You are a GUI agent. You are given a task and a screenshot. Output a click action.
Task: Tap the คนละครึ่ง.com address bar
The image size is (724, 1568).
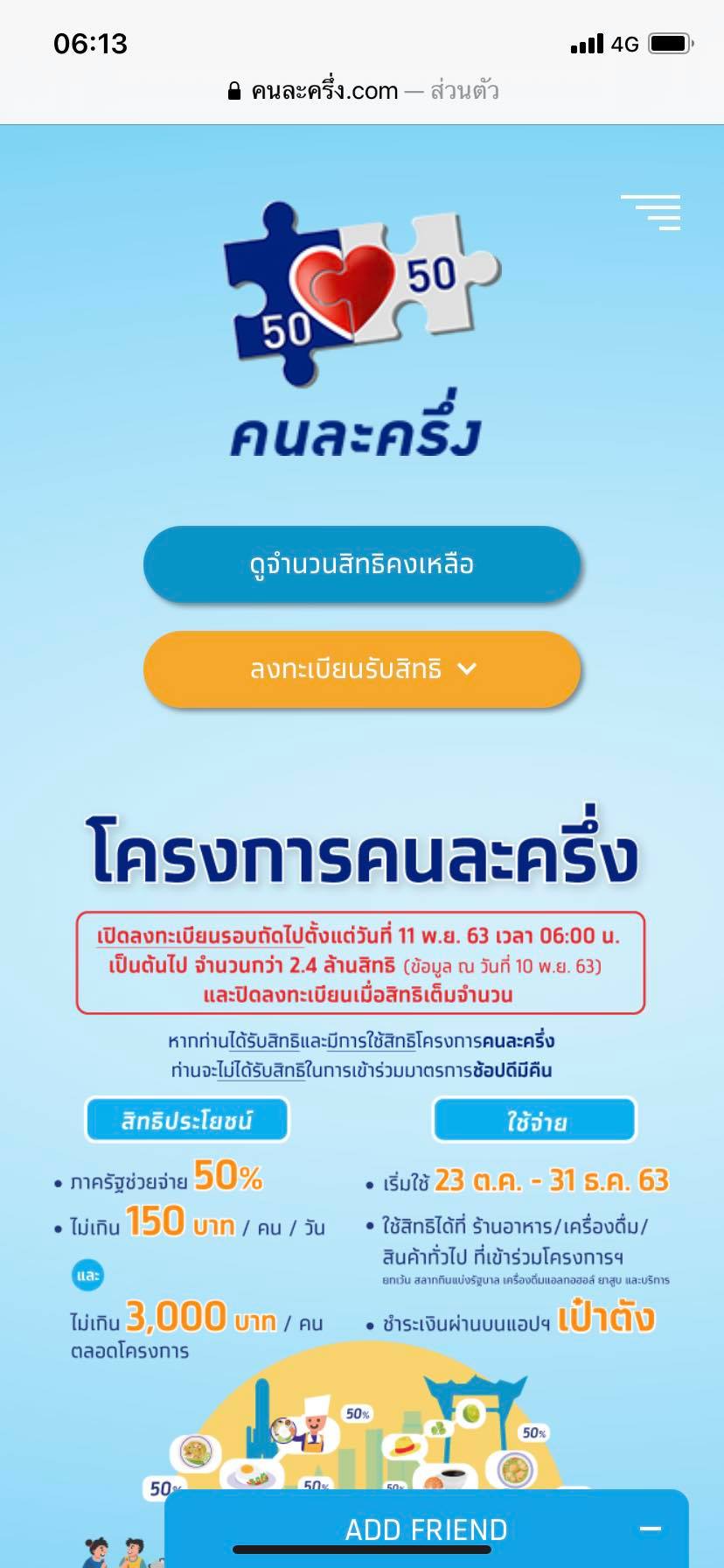[362, 91]
